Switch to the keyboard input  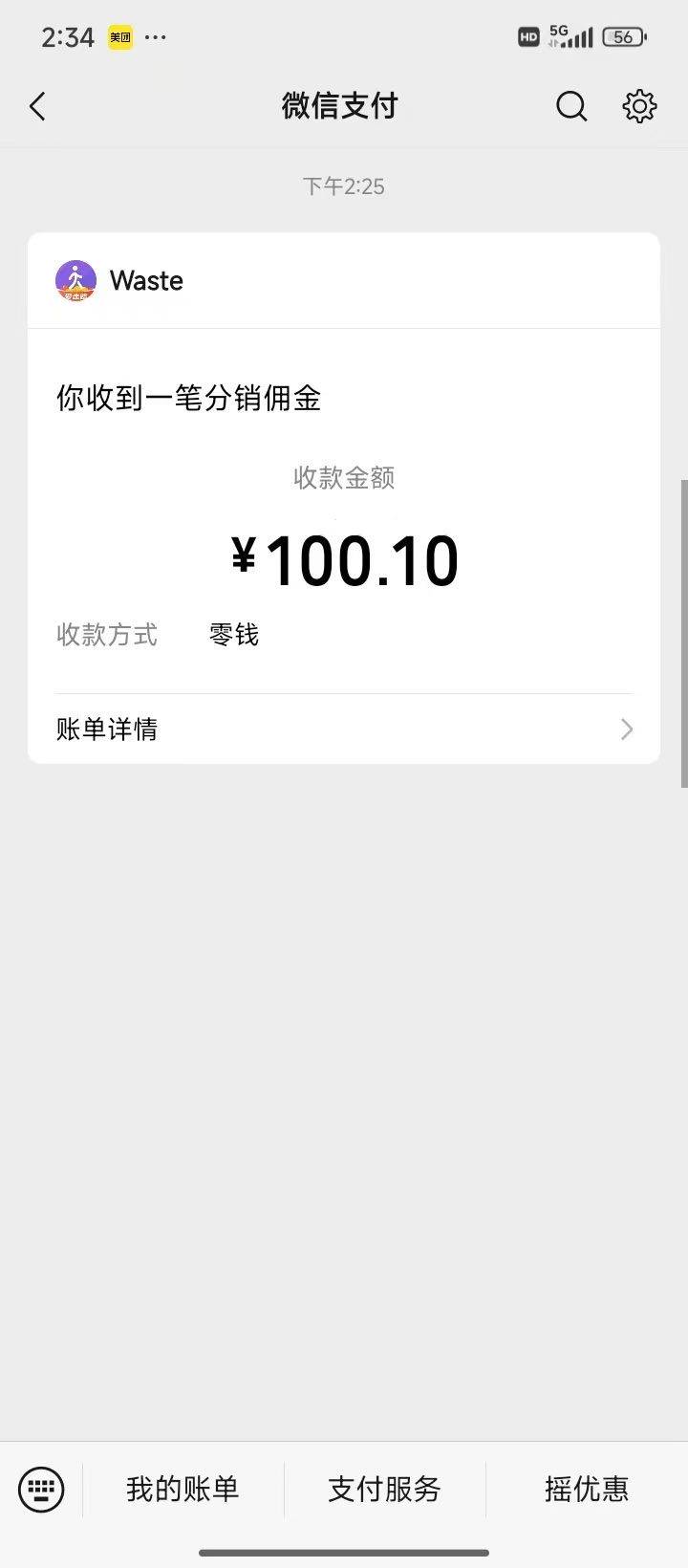[x=41, y=1489]
